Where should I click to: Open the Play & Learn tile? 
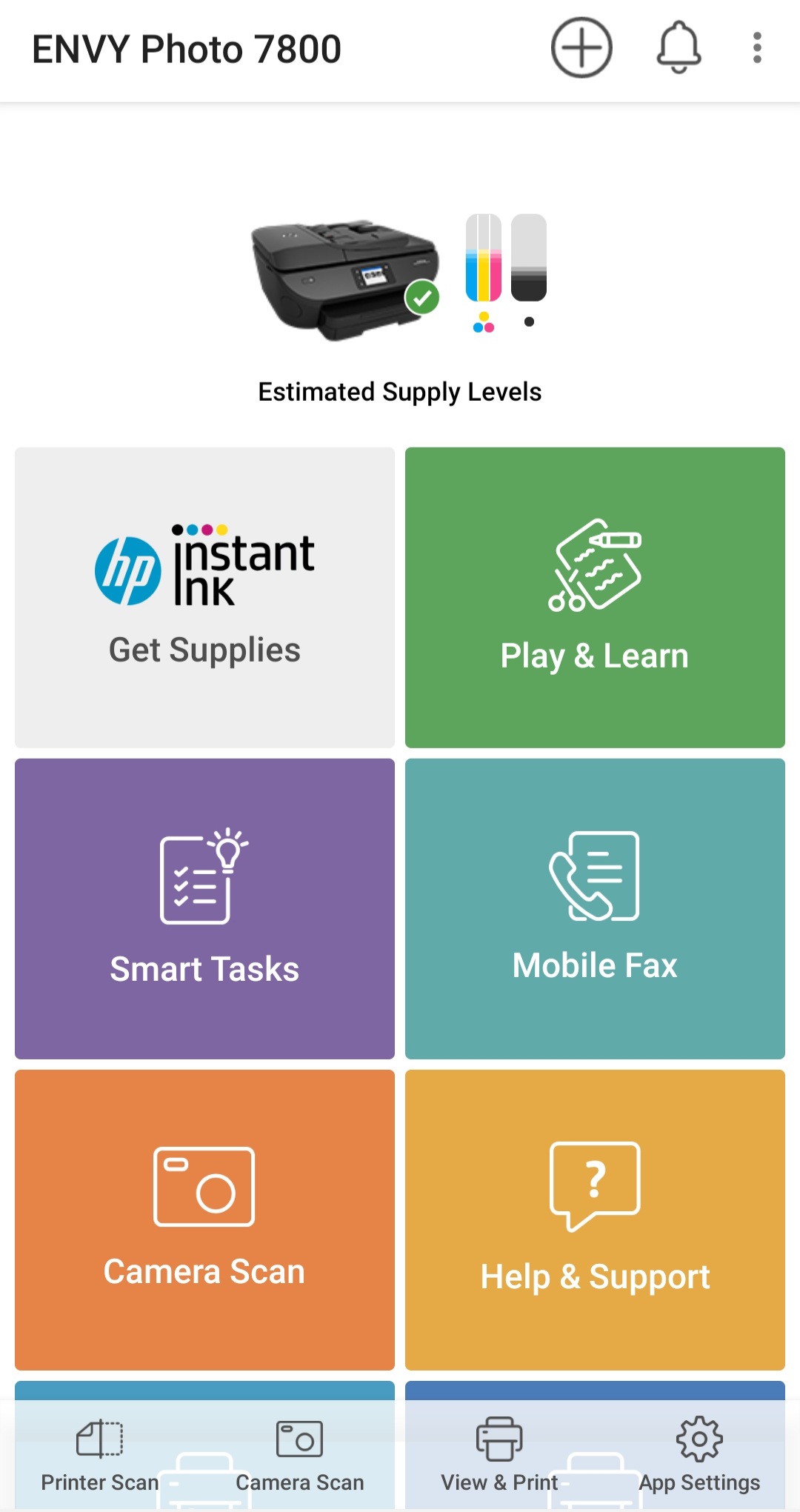(595, 597)
